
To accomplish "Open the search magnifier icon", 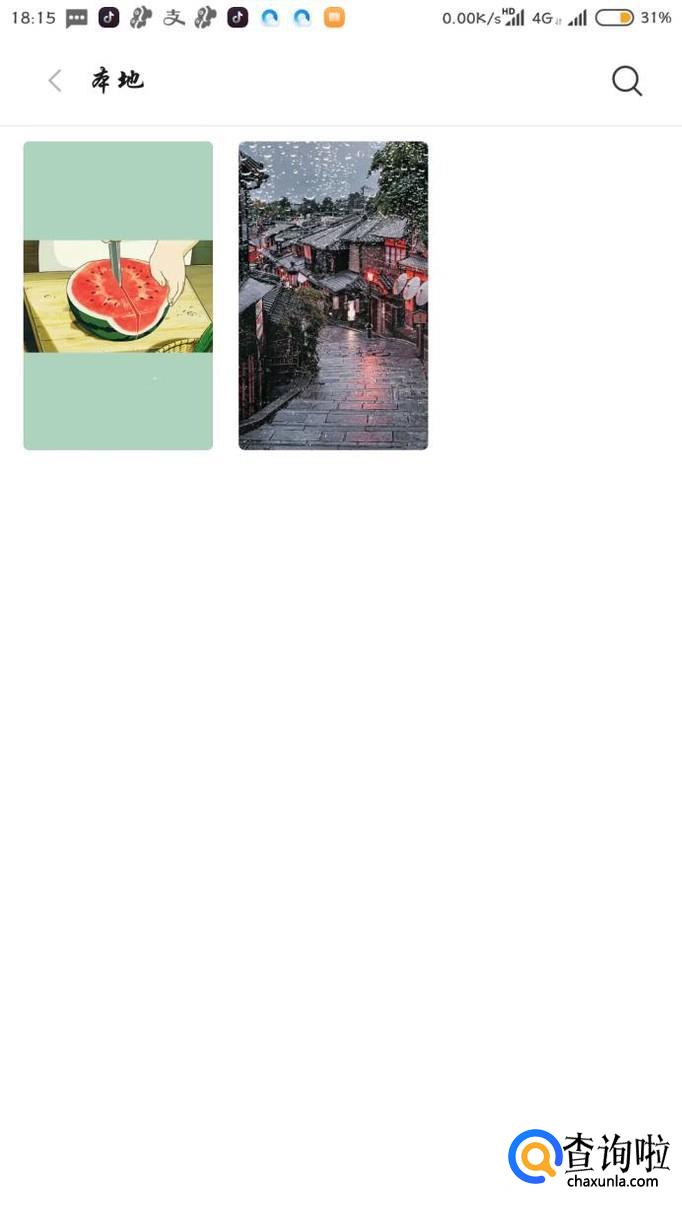I will (627, 81).
